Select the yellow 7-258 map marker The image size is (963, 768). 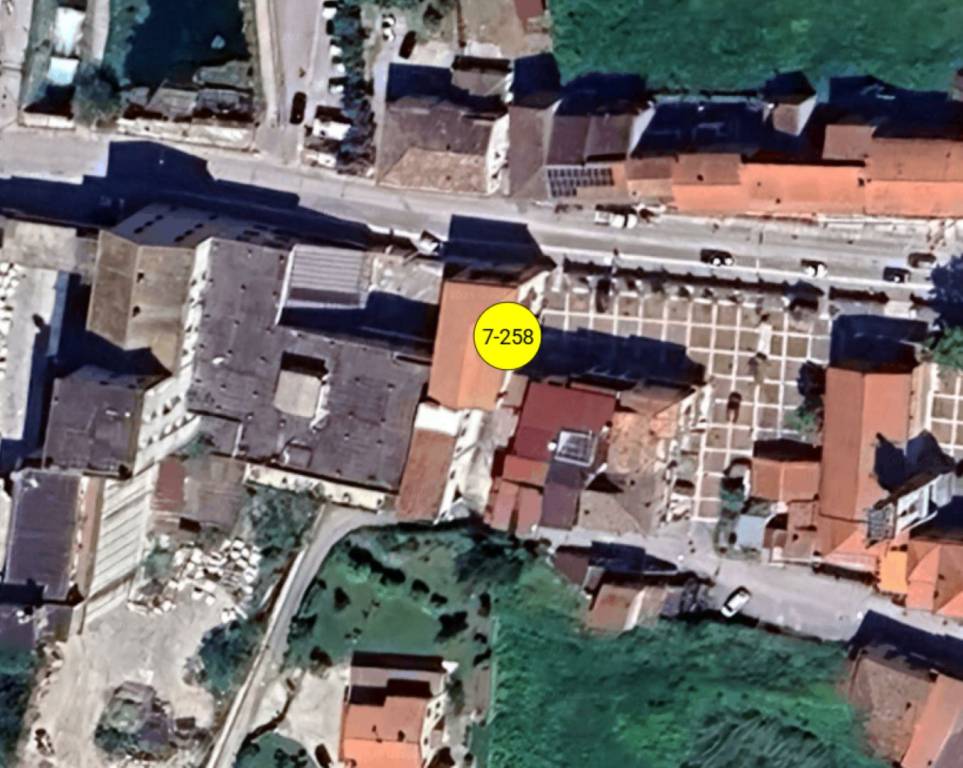[x=507, y=336]
